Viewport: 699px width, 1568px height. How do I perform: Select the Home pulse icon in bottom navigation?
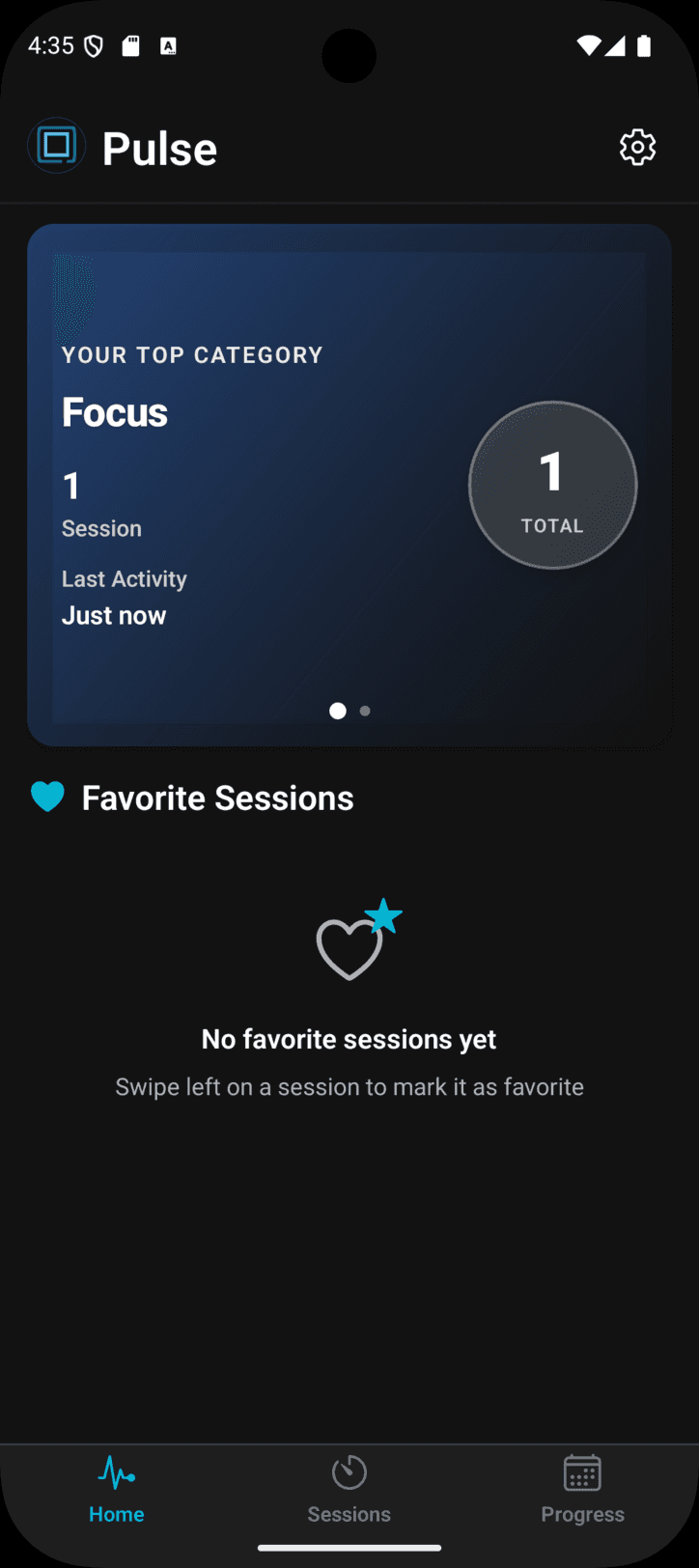click(x=116, y=1474)
